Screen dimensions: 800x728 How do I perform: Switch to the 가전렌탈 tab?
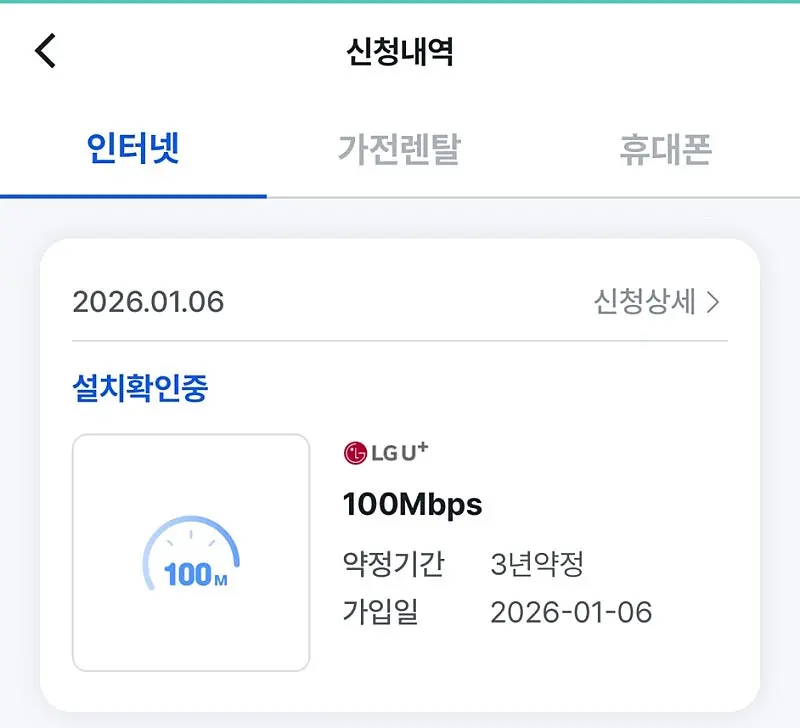399,150
